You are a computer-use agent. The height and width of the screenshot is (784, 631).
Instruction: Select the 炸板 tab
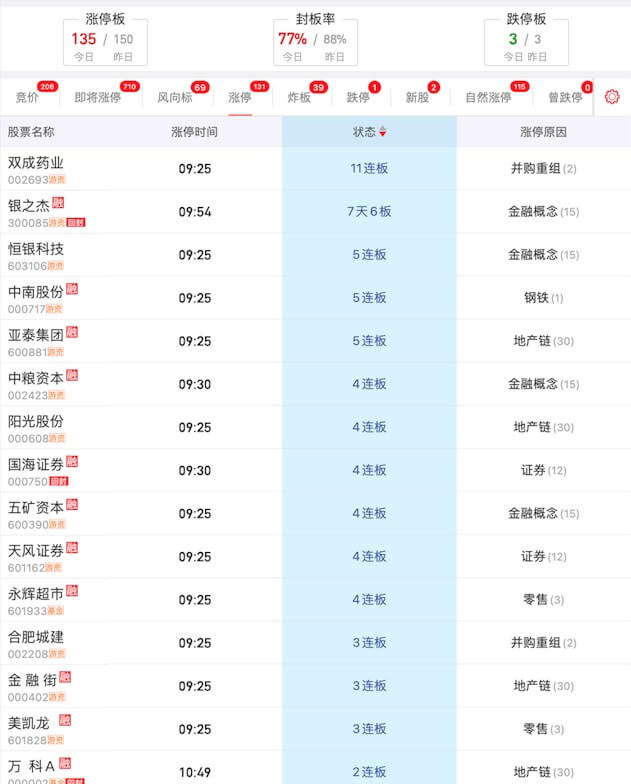299,98
